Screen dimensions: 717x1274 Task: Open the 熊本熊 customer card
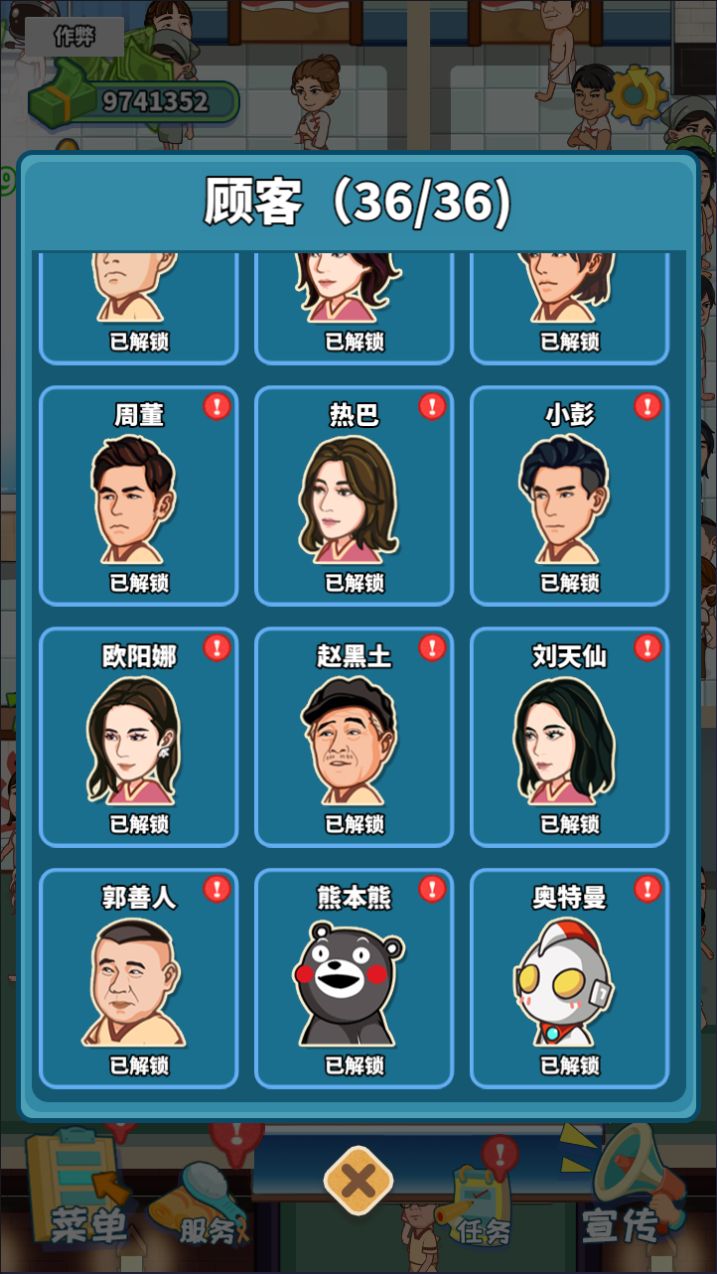[354, 979]
